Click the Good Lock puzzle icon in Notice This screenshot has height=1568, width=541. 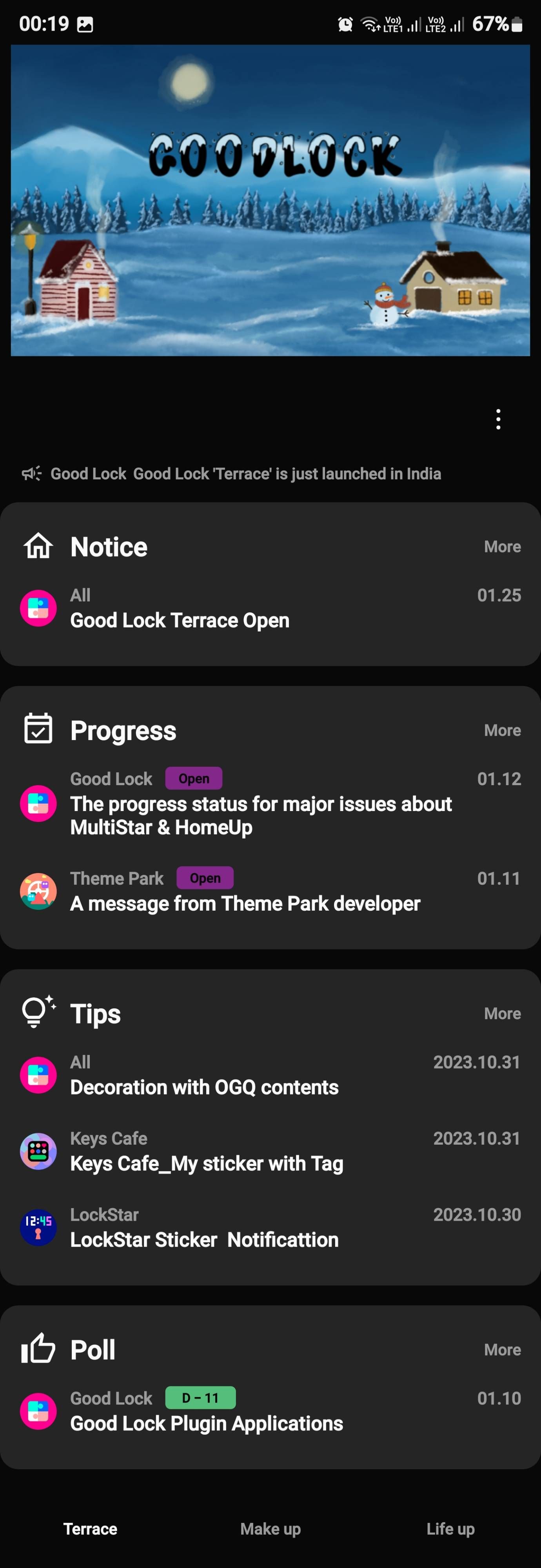point(38,608)
